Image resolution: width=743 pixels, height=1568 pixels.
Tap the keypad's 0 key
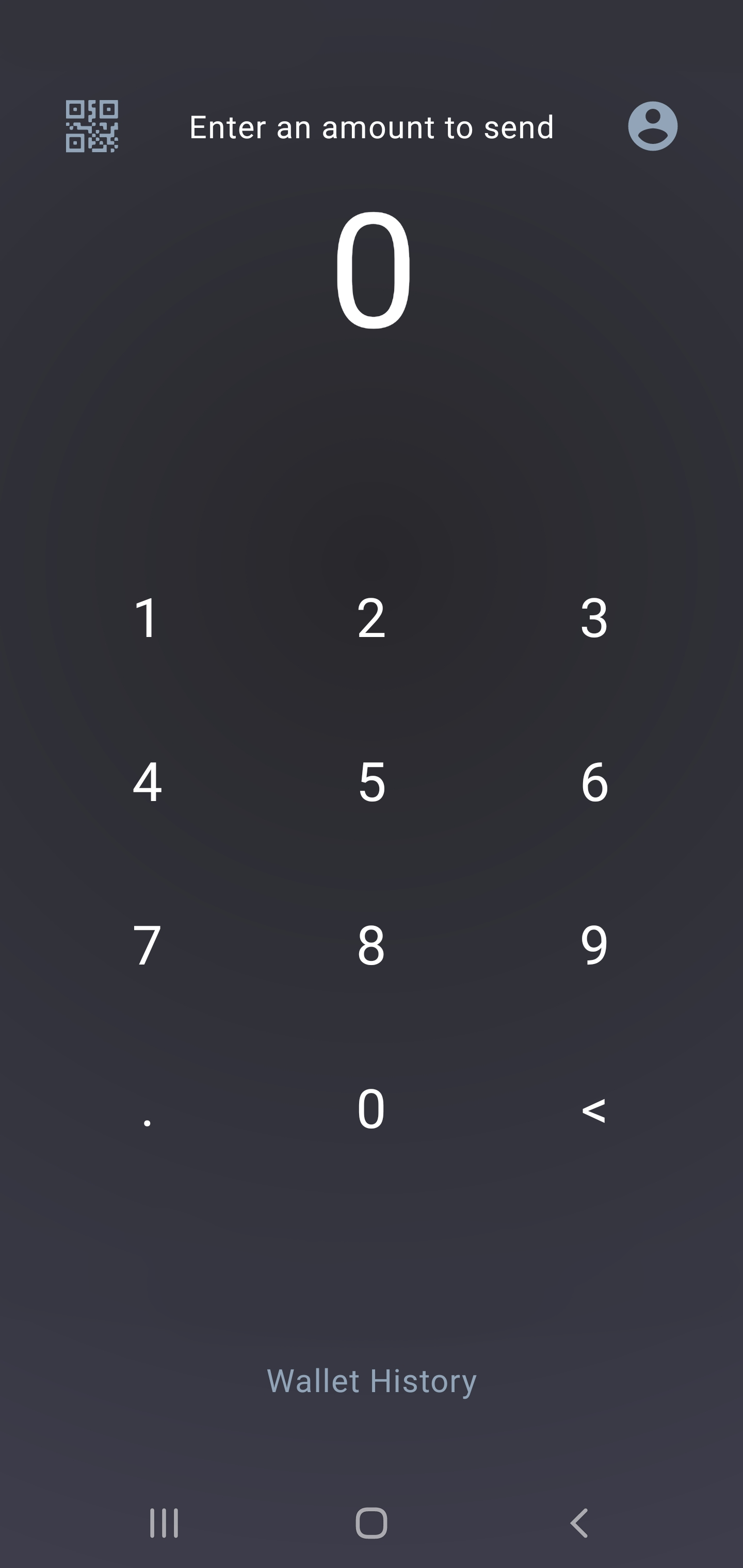371,1109
